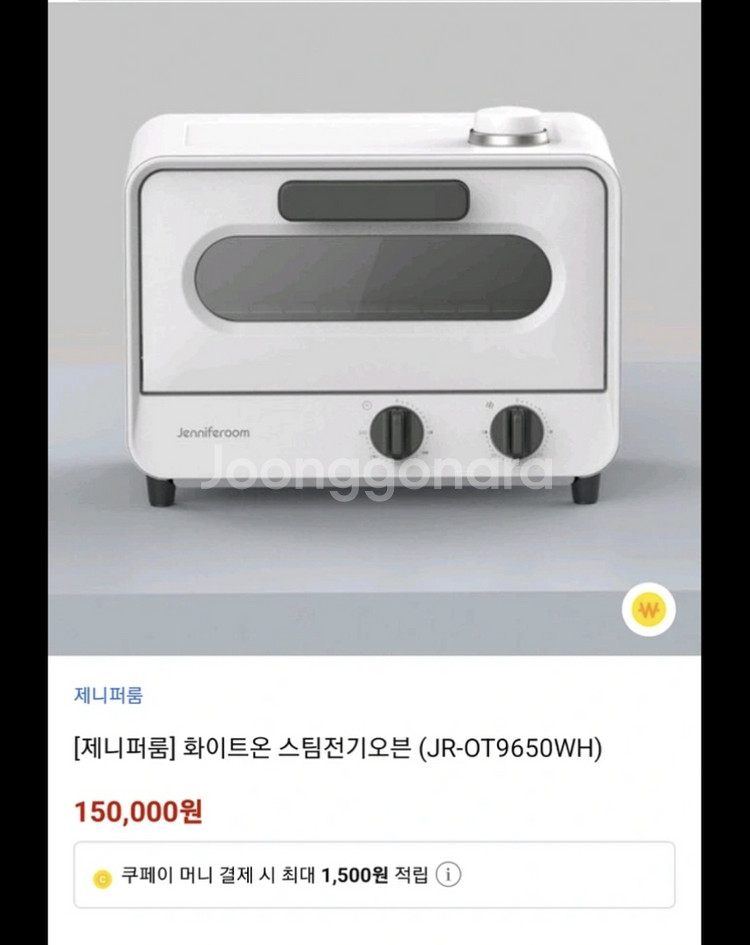Open the 제니퍼룸 brand link
This screenshot has height=945, width=750.
[108, 695]
